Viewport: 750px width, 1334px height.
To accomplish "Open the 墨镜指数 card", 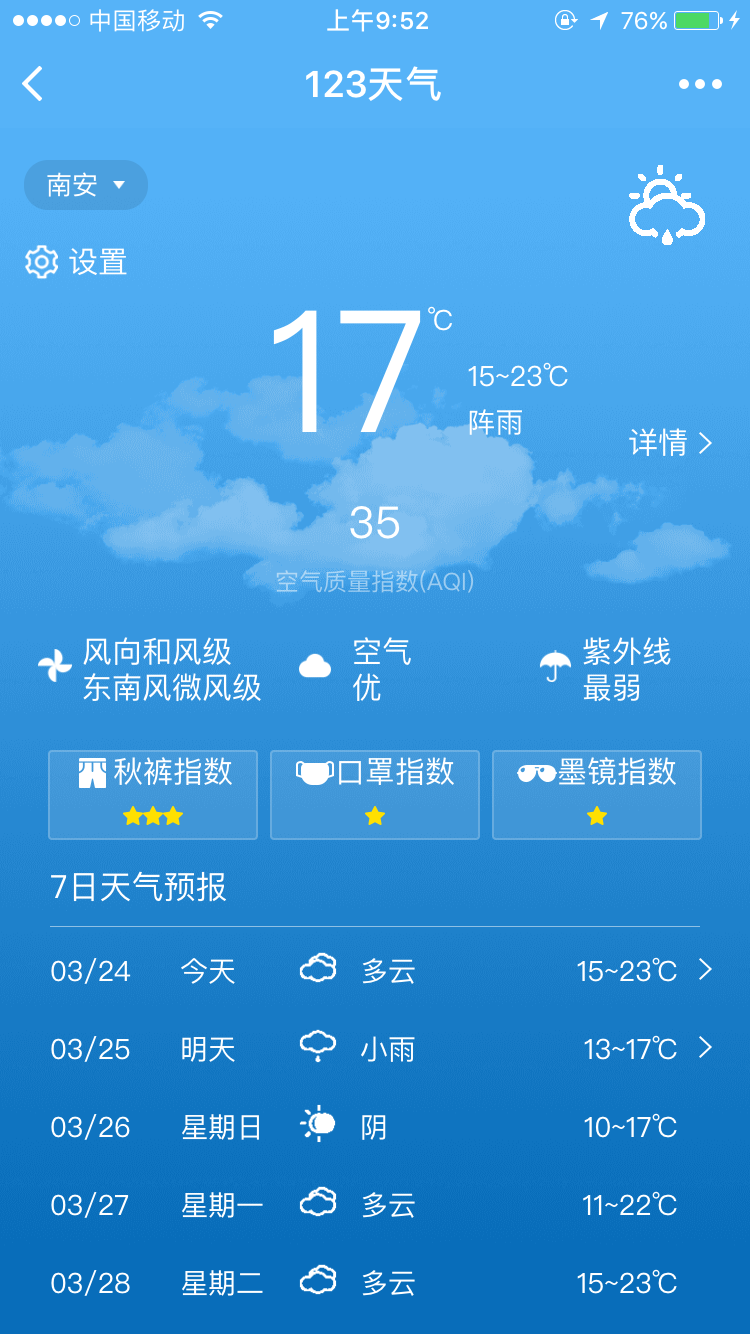I will tap(597, 794).
